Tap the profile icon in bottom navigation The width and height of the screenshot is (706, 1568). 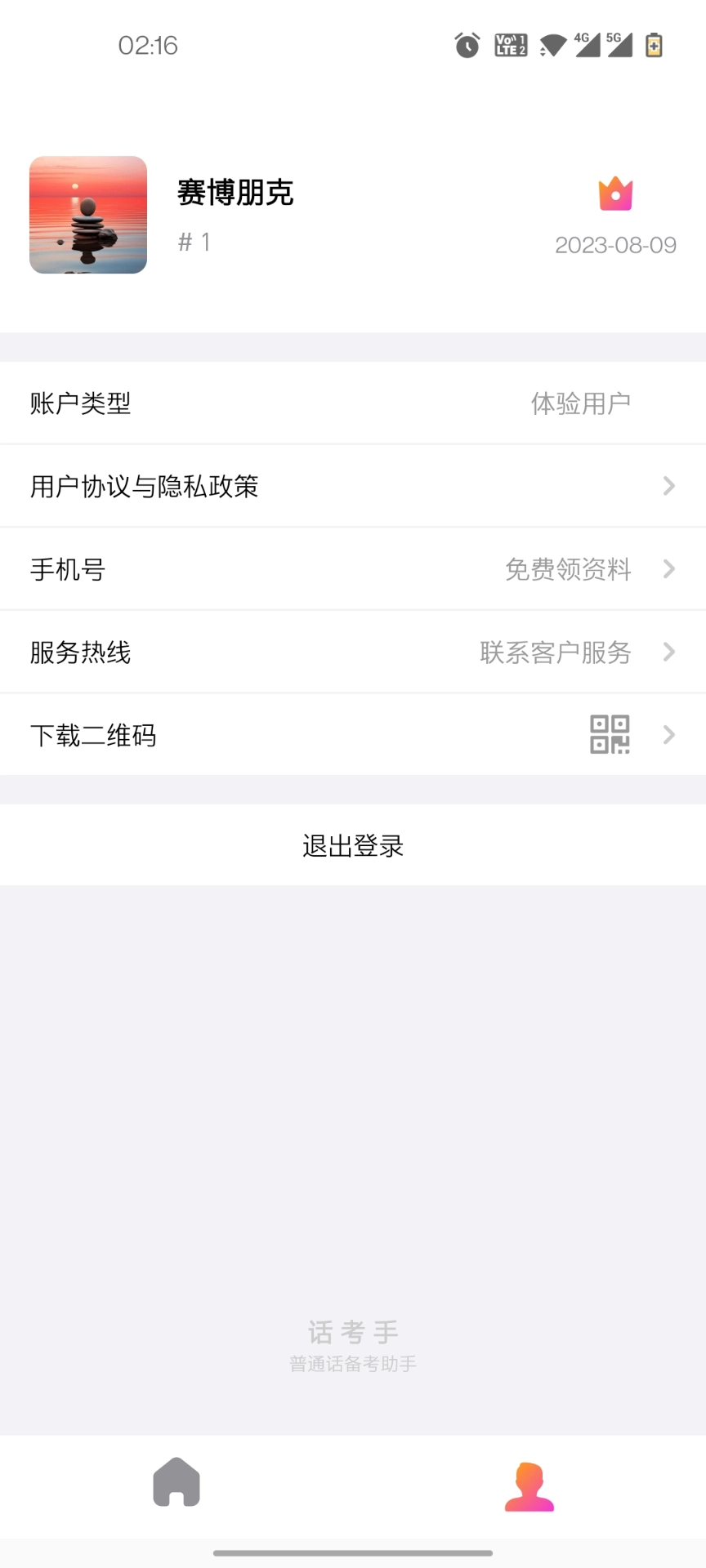coord(529,1485)
